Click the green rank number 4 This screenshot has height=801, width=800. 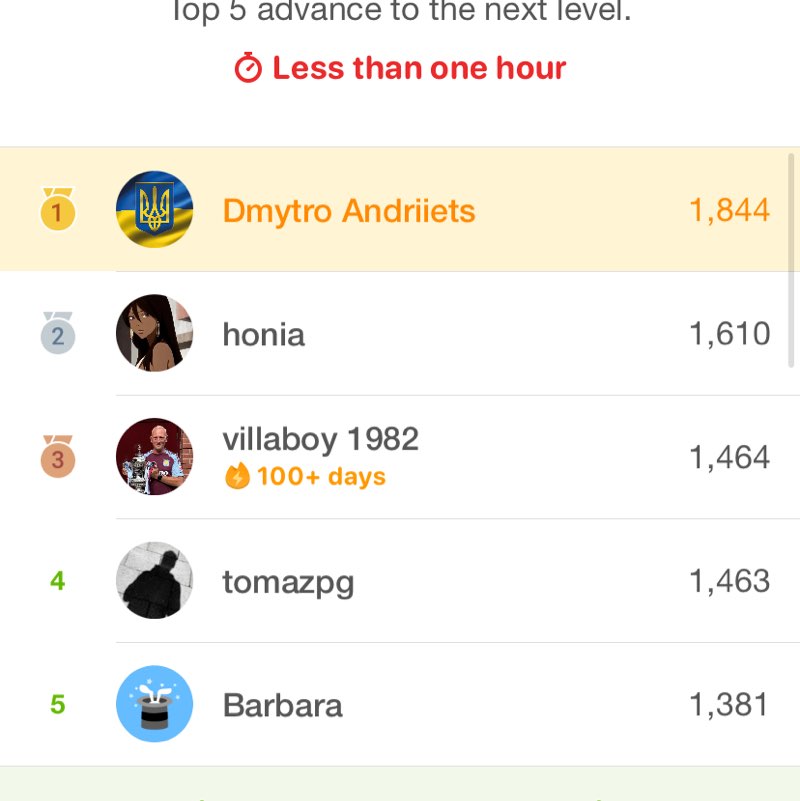tap(57, 581)
